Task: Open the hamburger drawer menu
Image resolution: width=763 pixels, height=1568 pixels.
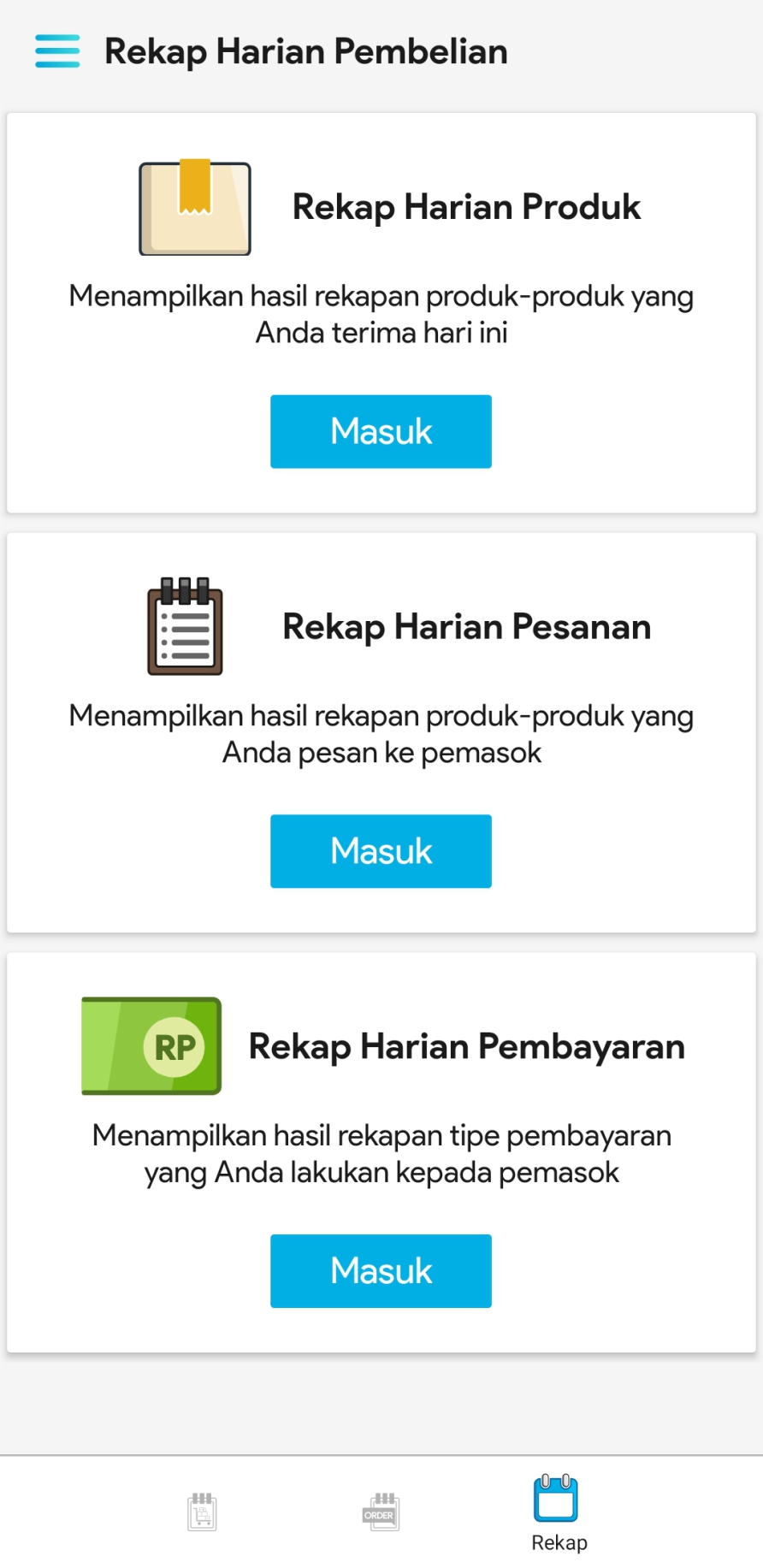Action: click(57, 51)
